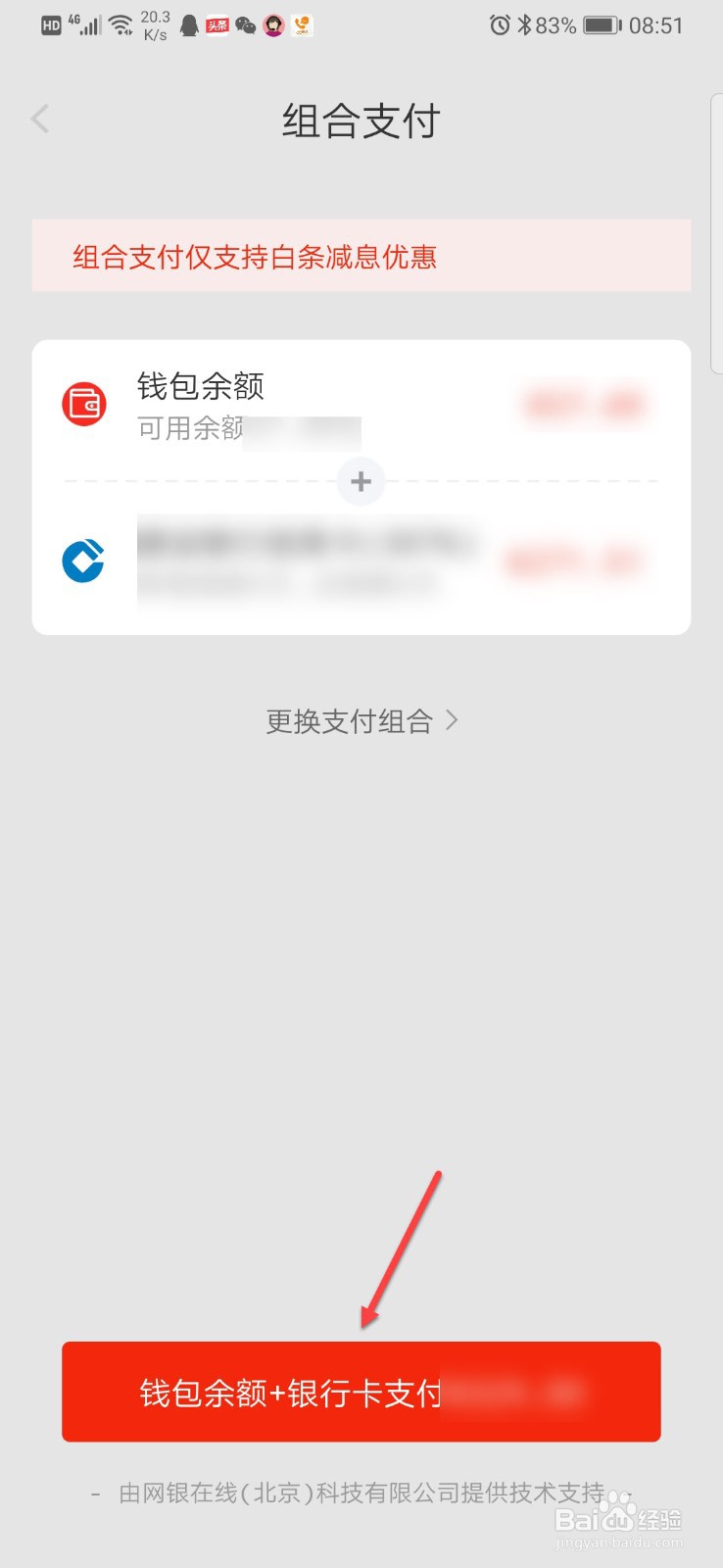Tap the WiFi indicator in status bar
Viewport: 723px width, 1568px height.
point(121,24)
